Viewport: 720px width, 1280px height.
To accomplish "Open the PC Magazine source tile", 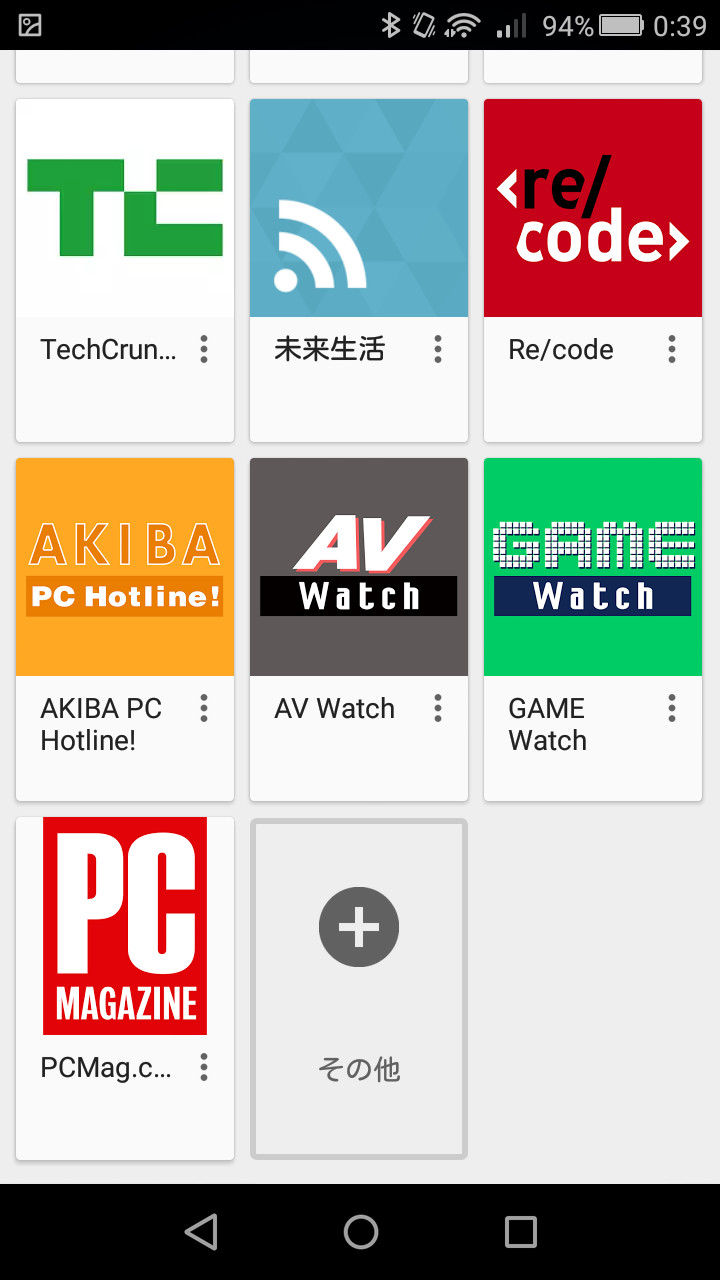I will (x=124, y=926).
